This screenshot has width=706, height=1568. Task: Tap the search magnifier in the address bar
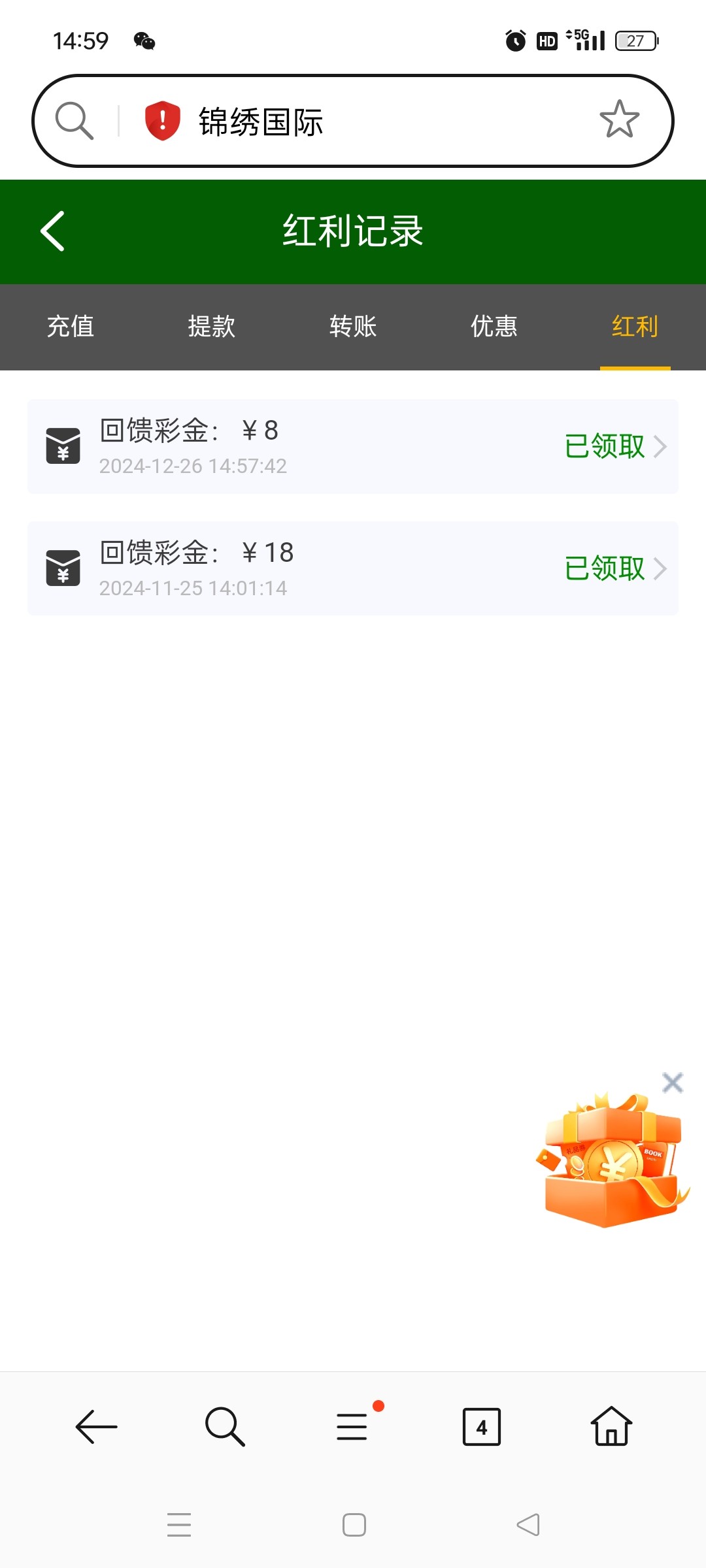coord(74,121)
